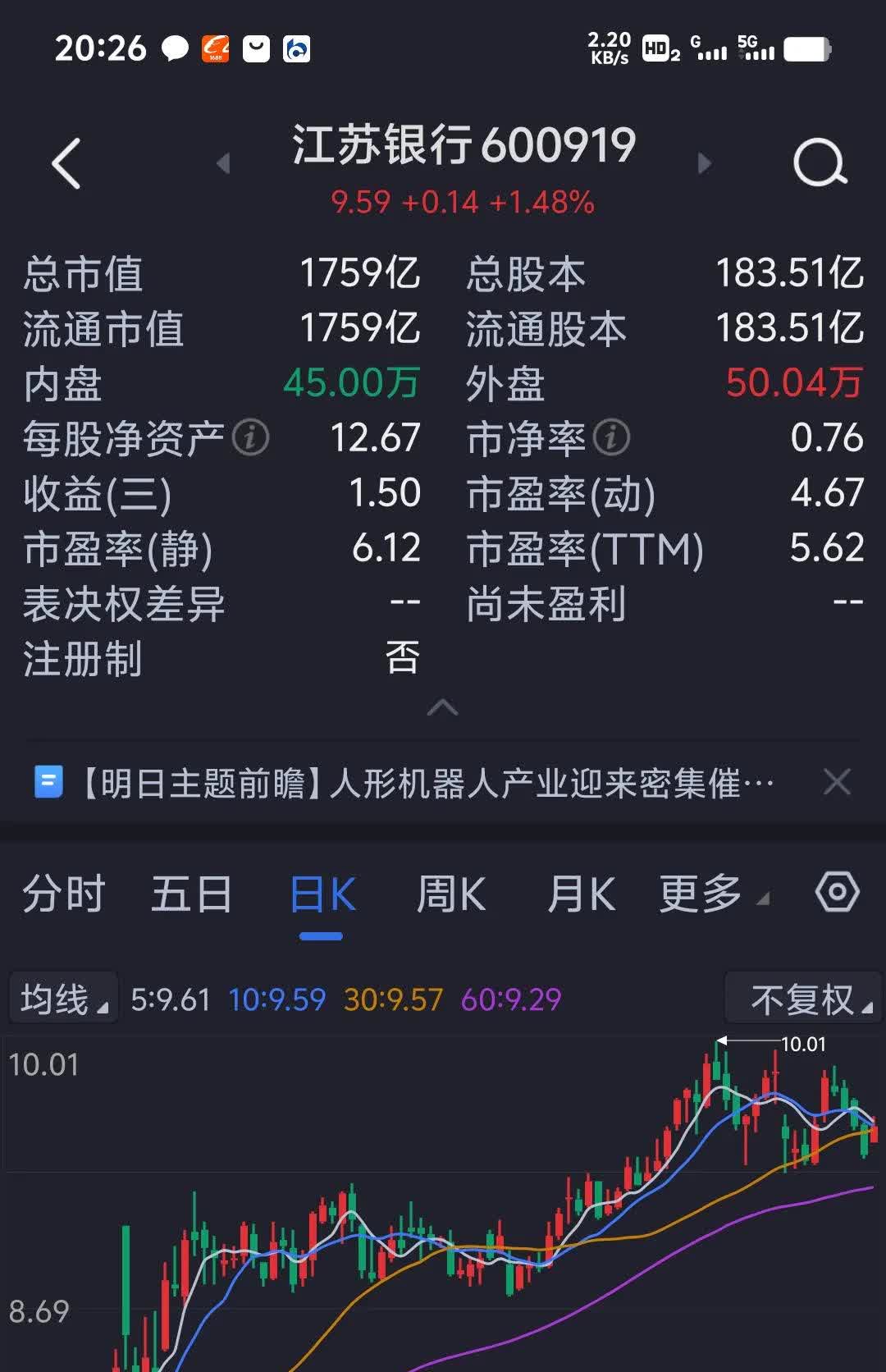Go to previous stock with the left arrow
886x1372 pixels.
[x=224, y=163]
